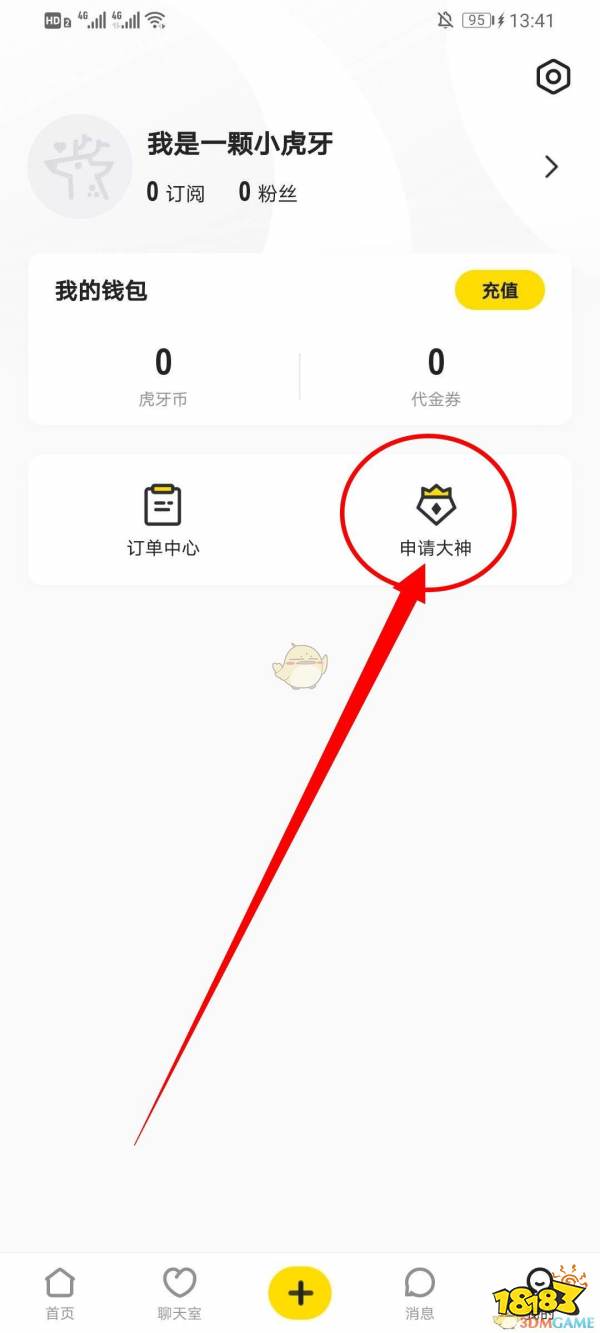
Task: Switch to the 聊天室 chat room tab
Action: point(180,1292)
